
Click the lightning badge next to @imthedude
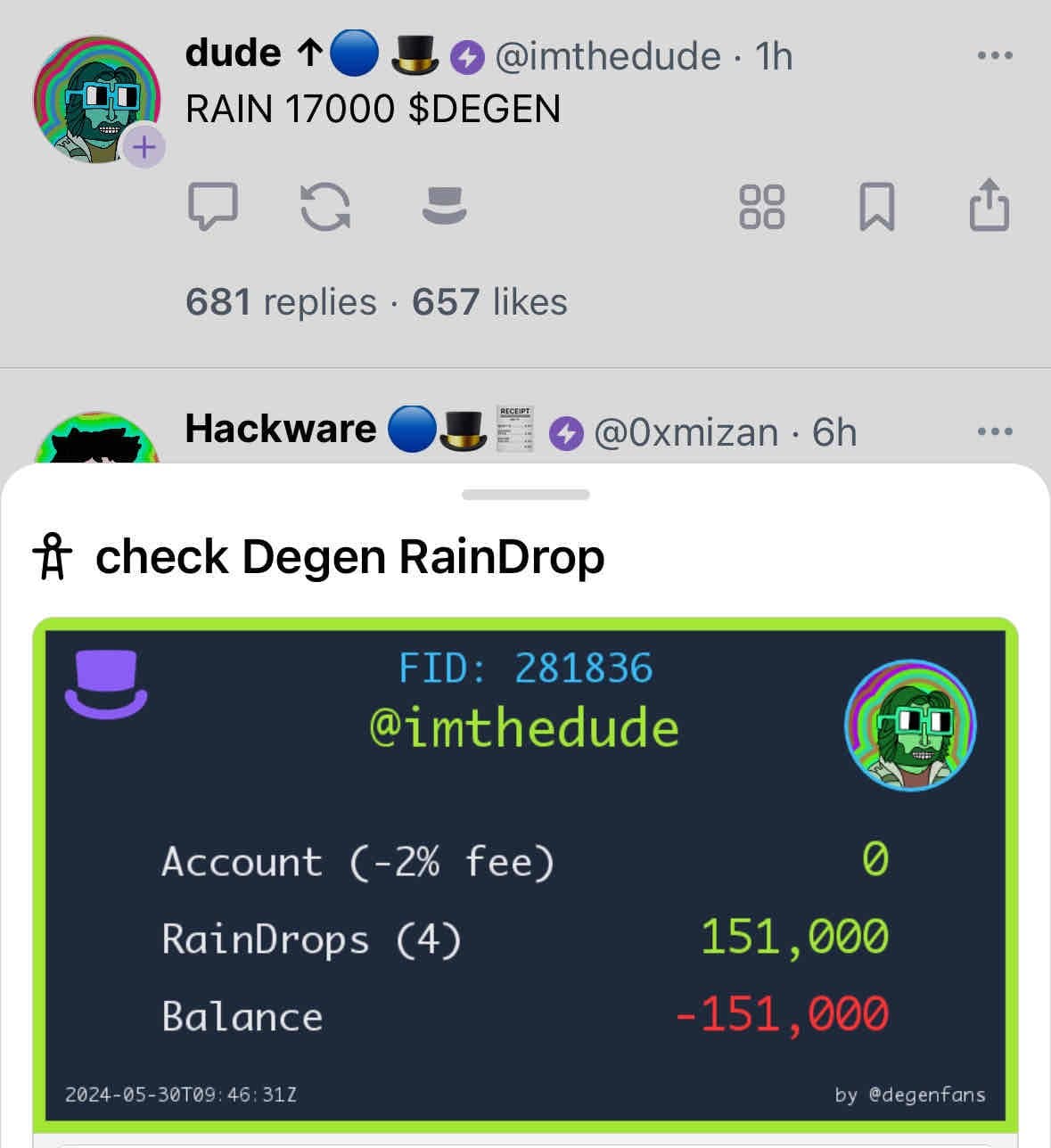467,56
